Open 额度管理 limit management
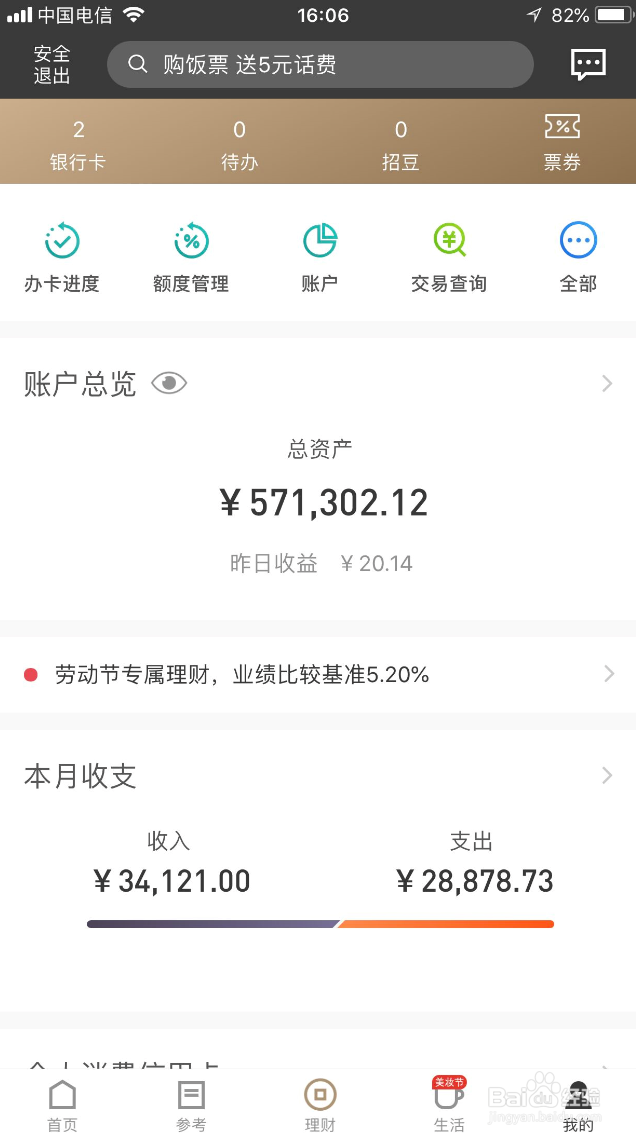The image size is (636, 1140). coord(191,257)
